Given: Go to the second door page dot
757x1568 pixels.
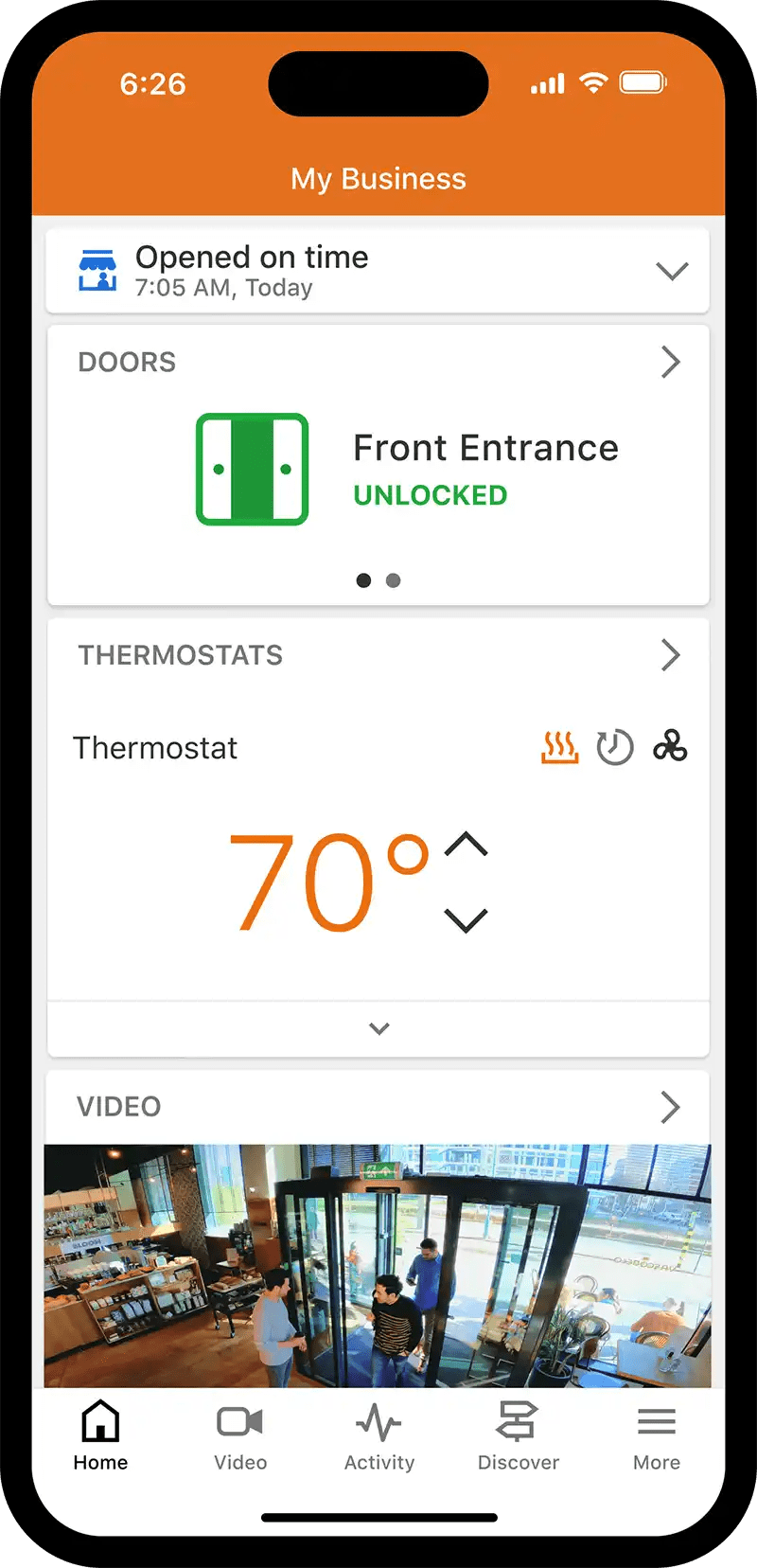Looking at the screenshot, I should pos(394,580).
